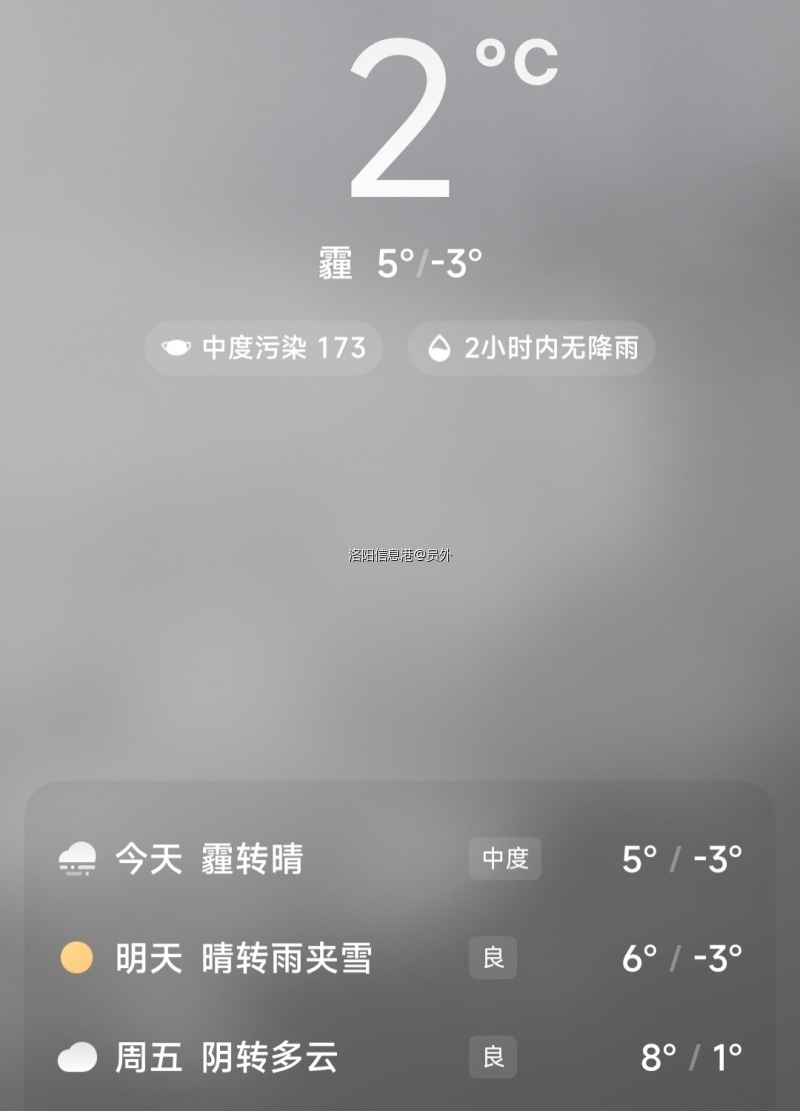The width and height of the screenshot is (800, 1111).
Task: Tap the 2小时内无降雨 rain forecast capsule
Action: point(530,347)
